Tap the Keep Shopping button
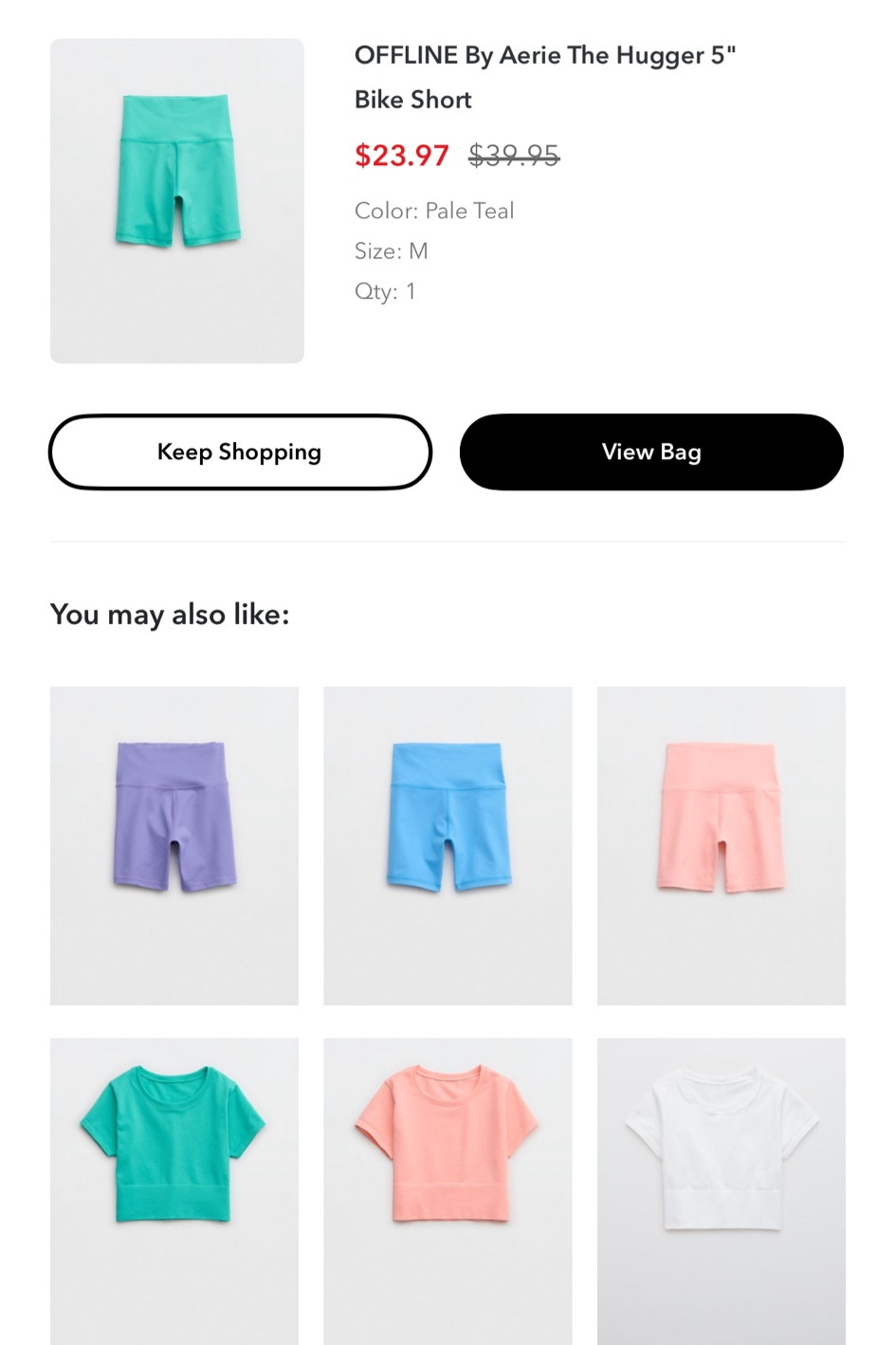 tap(240, 452)
